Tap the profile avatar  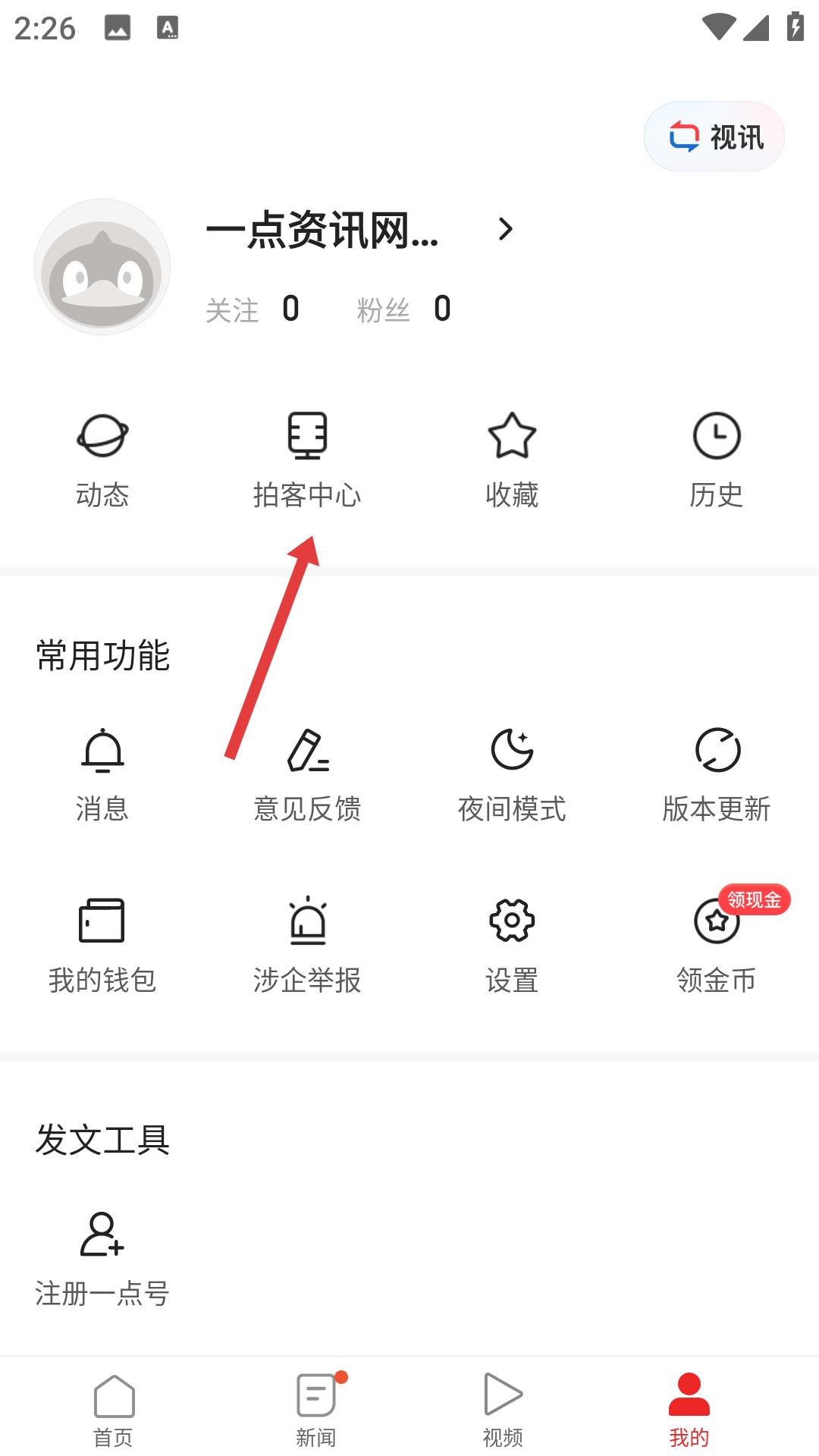coord(102,267)
